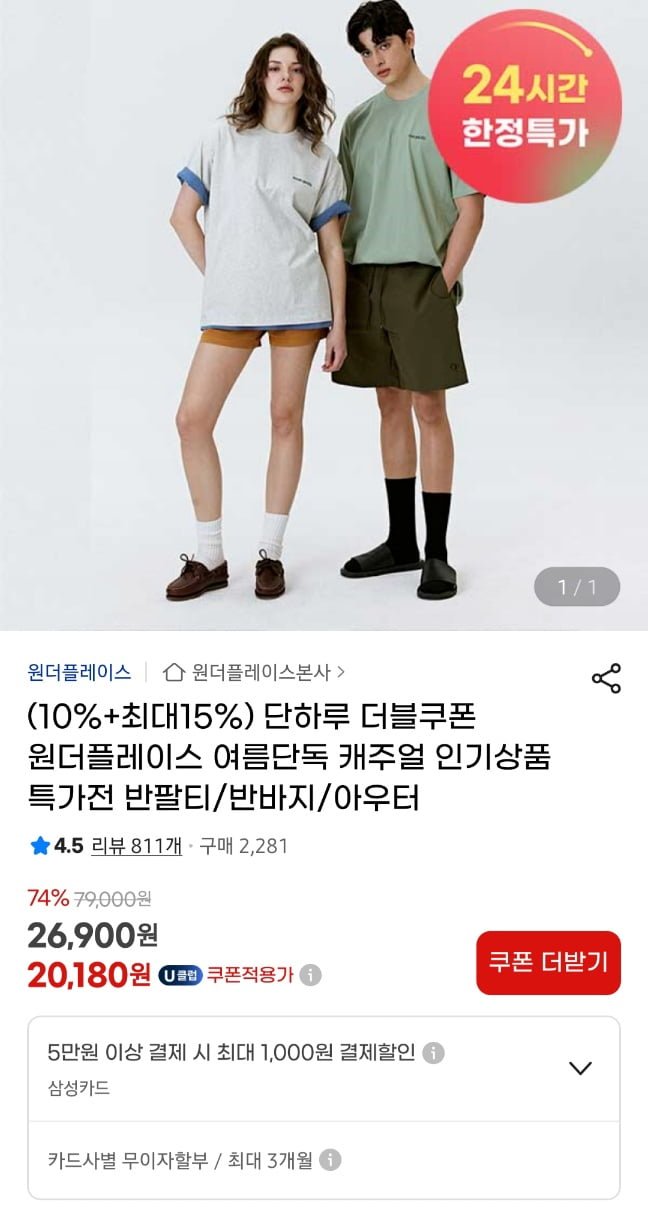Viewport: 648px width, 1220px height.
Task: Visit the 원더플레이스본사 store home
Action: click(x=254, y=672)
